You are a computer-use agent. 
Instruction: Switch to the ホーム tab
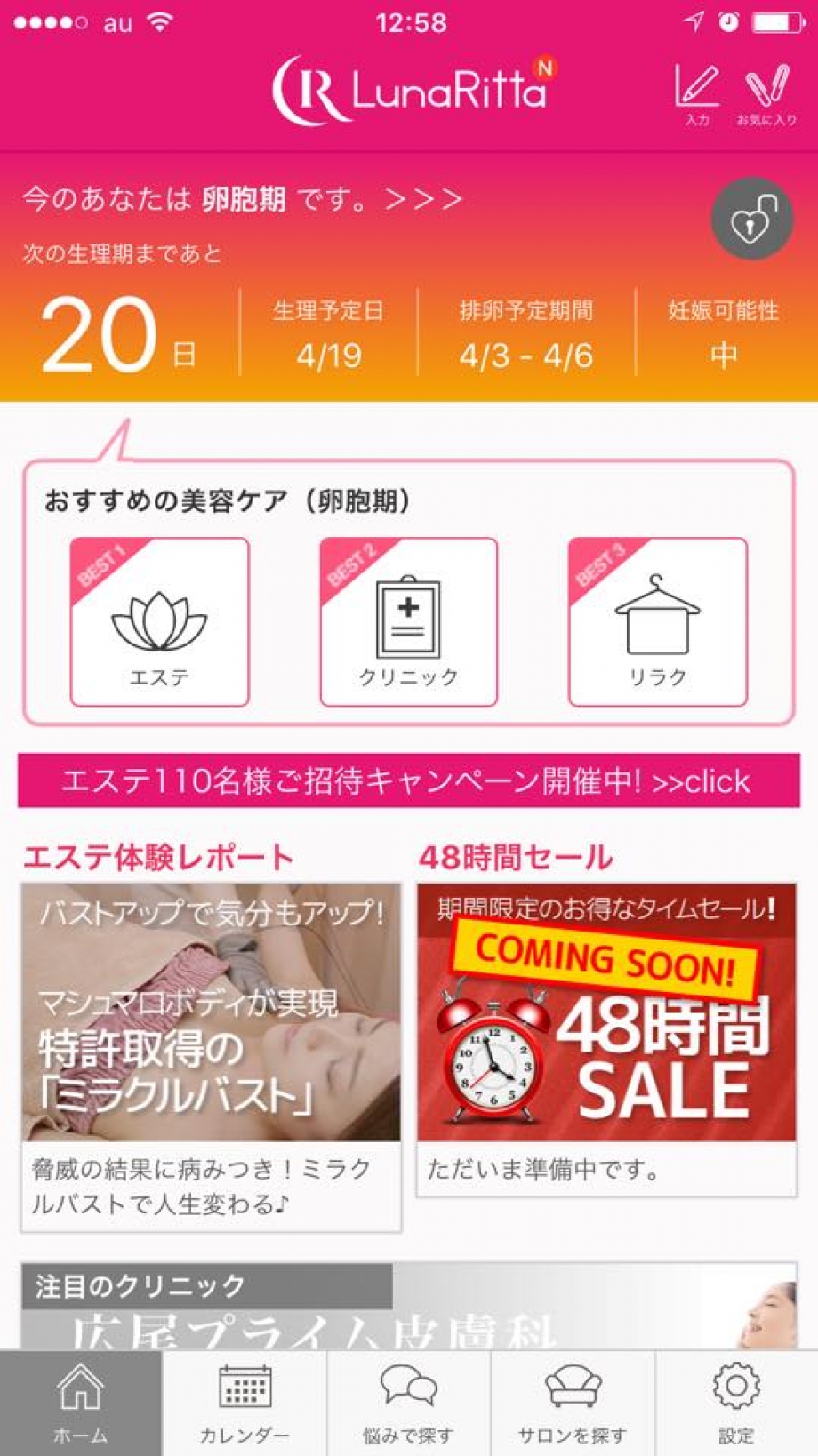[x=81, y=1403]
